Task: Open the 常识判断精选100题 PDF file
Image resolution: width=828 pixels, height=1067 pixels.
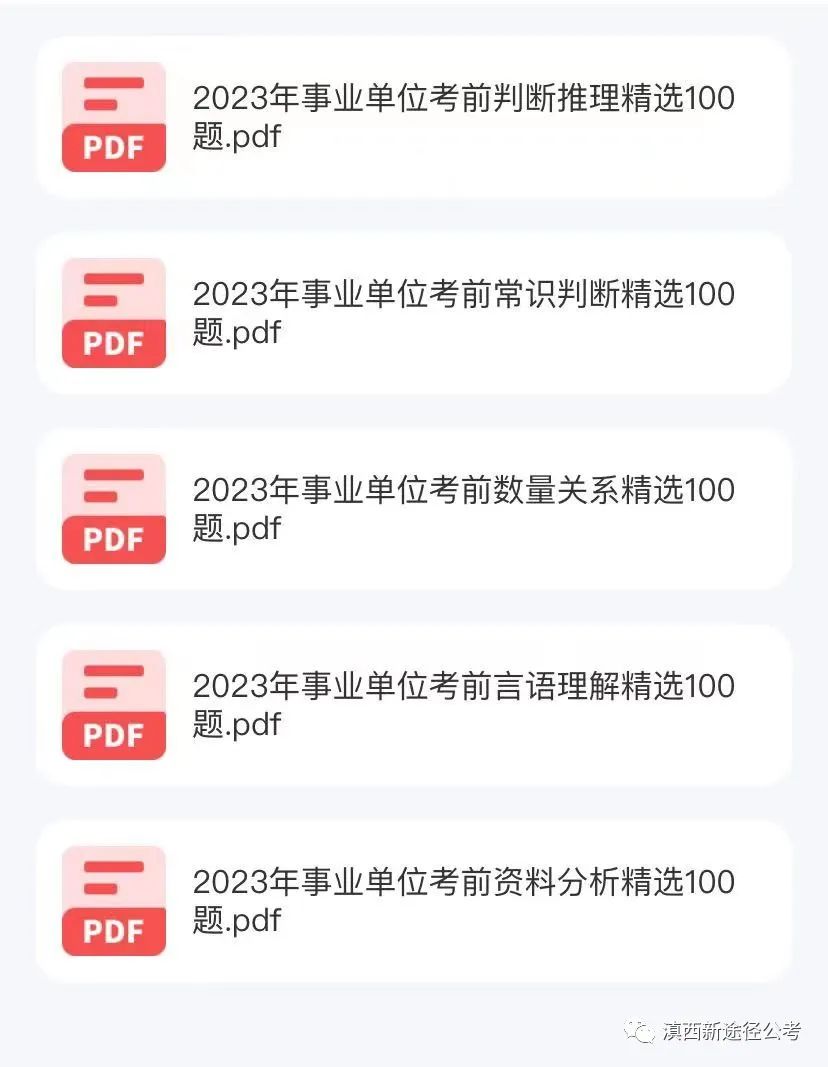Action: click(x=413, y=313)
